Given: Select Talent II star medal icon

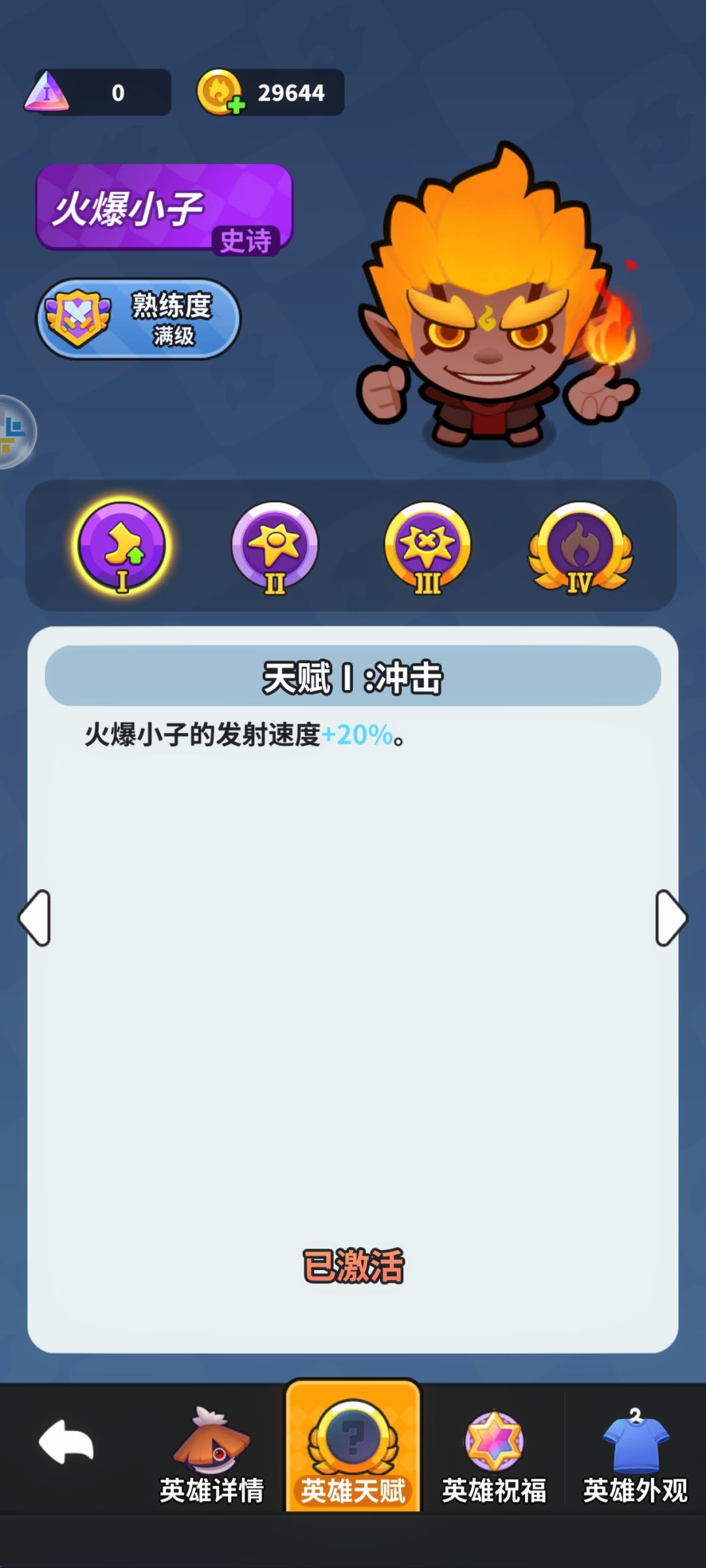Looking at the screenshot, I should coord(275,549).
